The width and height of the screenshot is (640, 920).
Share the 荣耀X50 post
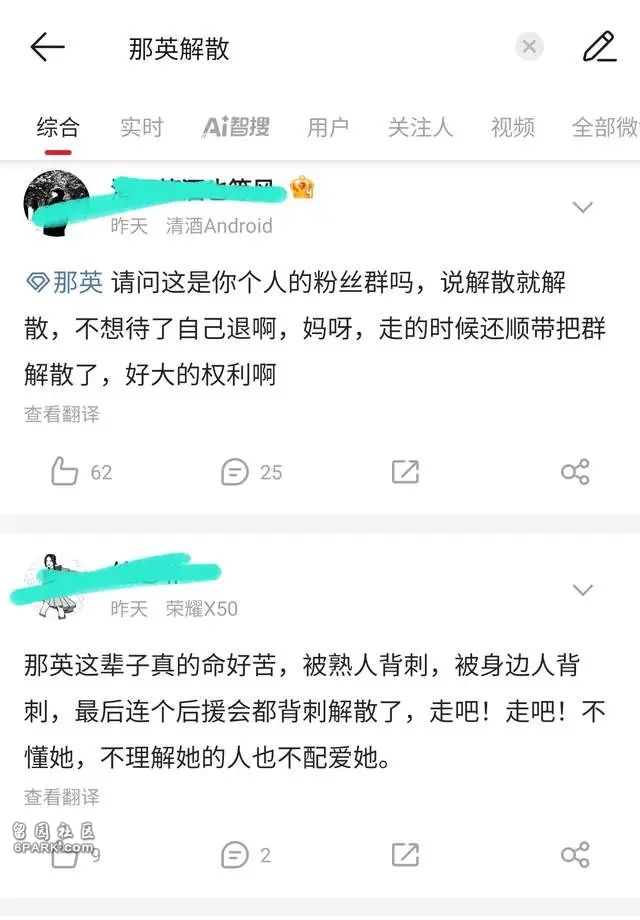[x=575, y=855]
